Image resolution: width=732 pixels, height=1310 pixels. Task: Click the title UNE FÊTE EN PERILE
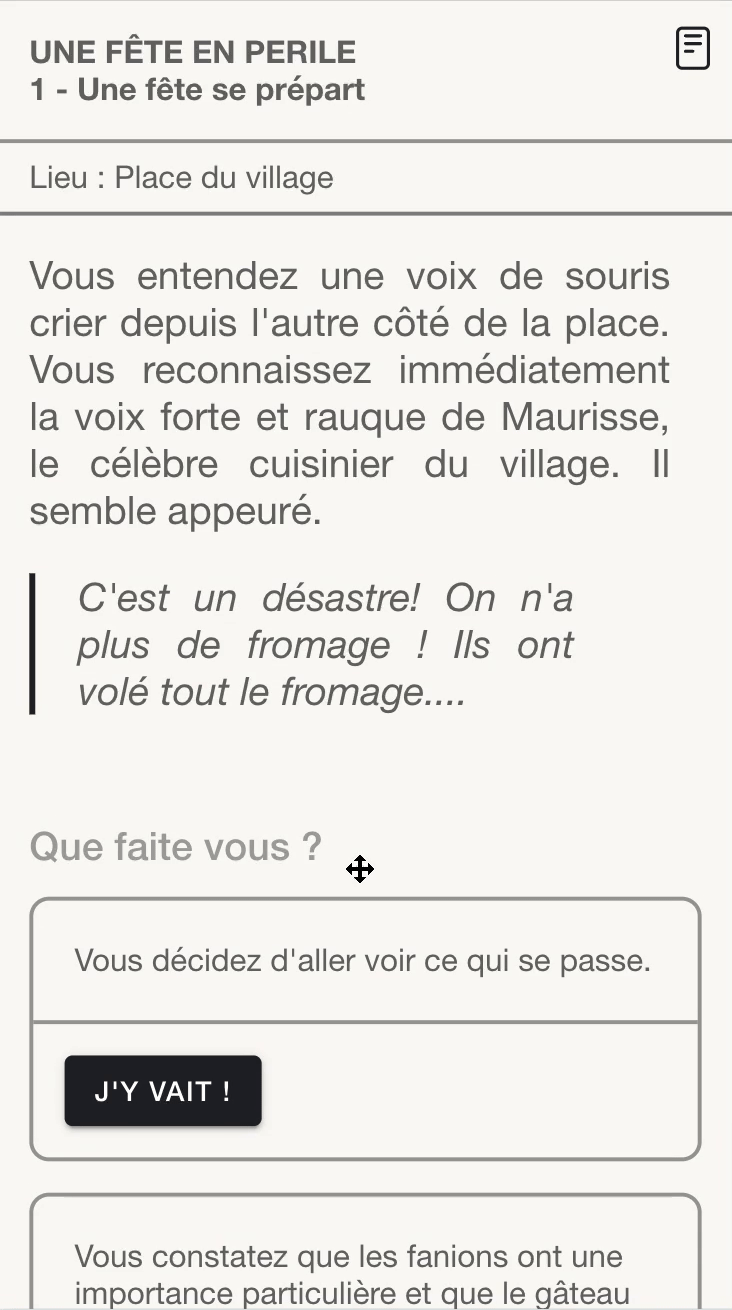pyautogui.click(x=194, y=51)
